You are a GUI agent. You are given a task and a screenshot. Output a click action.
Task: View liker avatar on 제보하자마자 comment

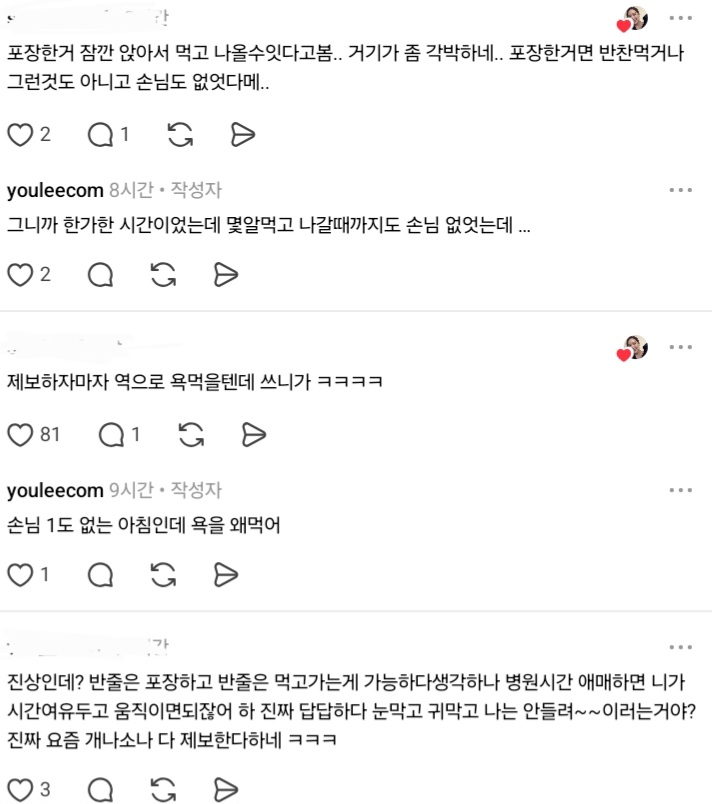tap(634, 348)
